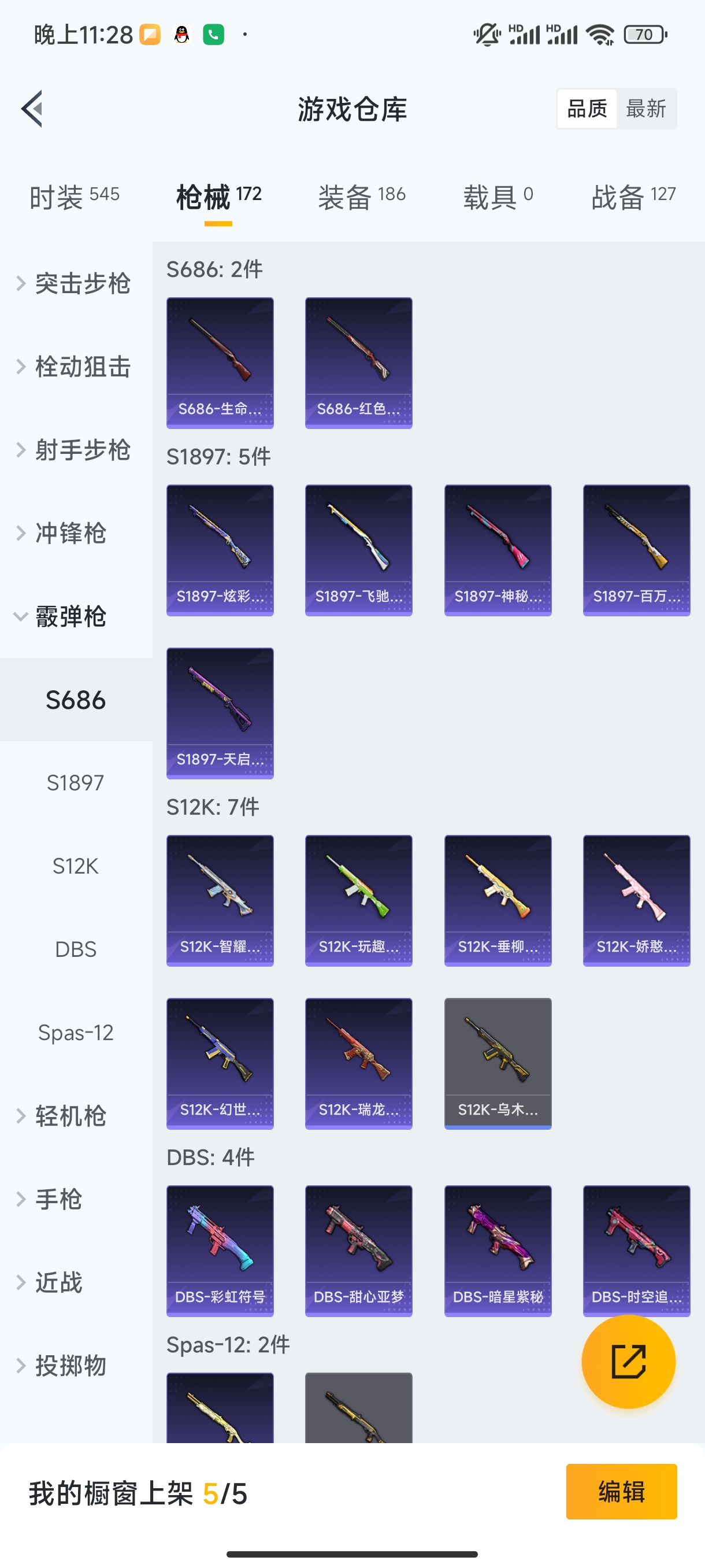Image resolution: width=705 pixels, height=1568 pixels.
Task: Select S12K in the sidebar
Action: 76,866
